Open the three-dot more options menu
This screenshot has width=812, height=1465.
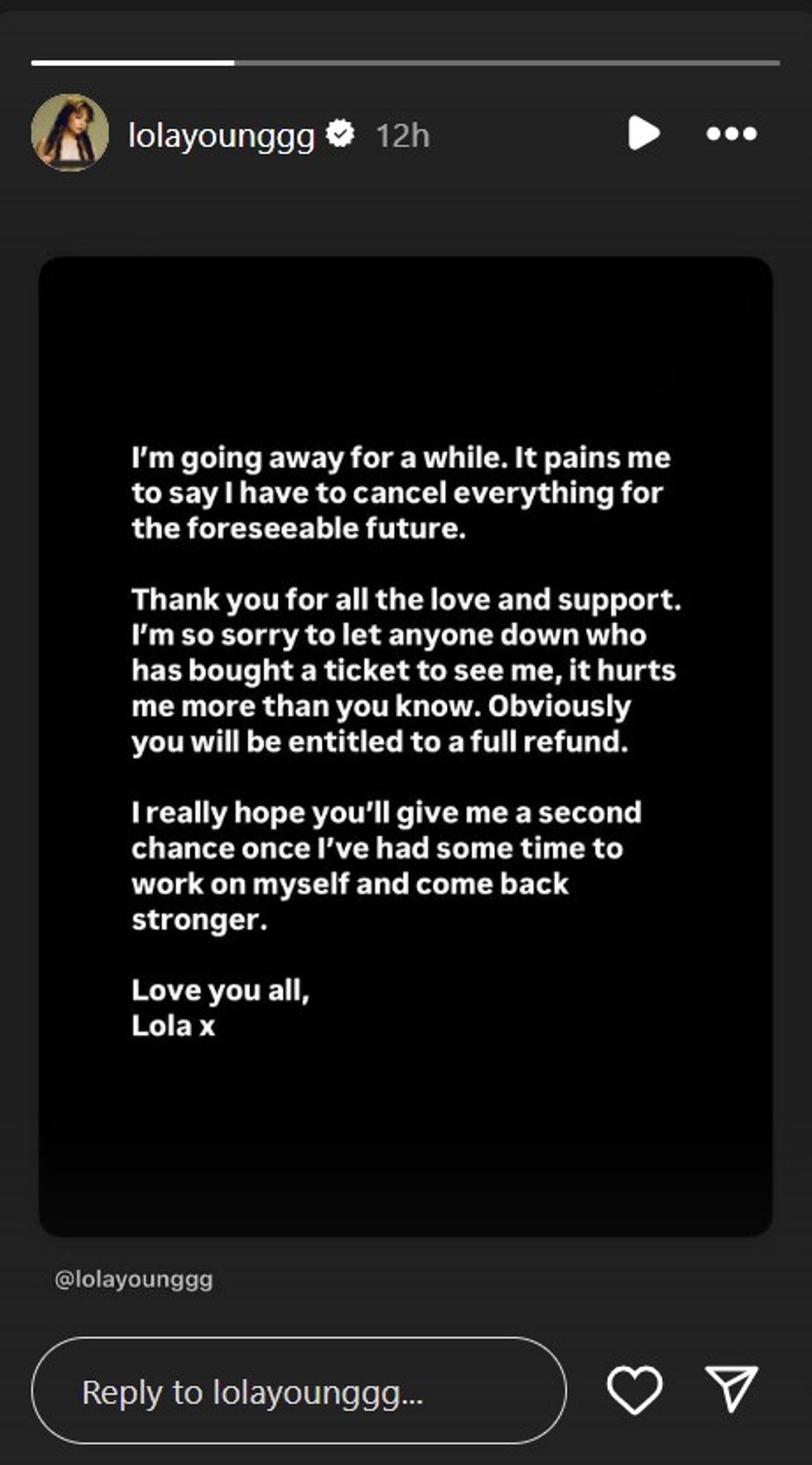(731, 134)
